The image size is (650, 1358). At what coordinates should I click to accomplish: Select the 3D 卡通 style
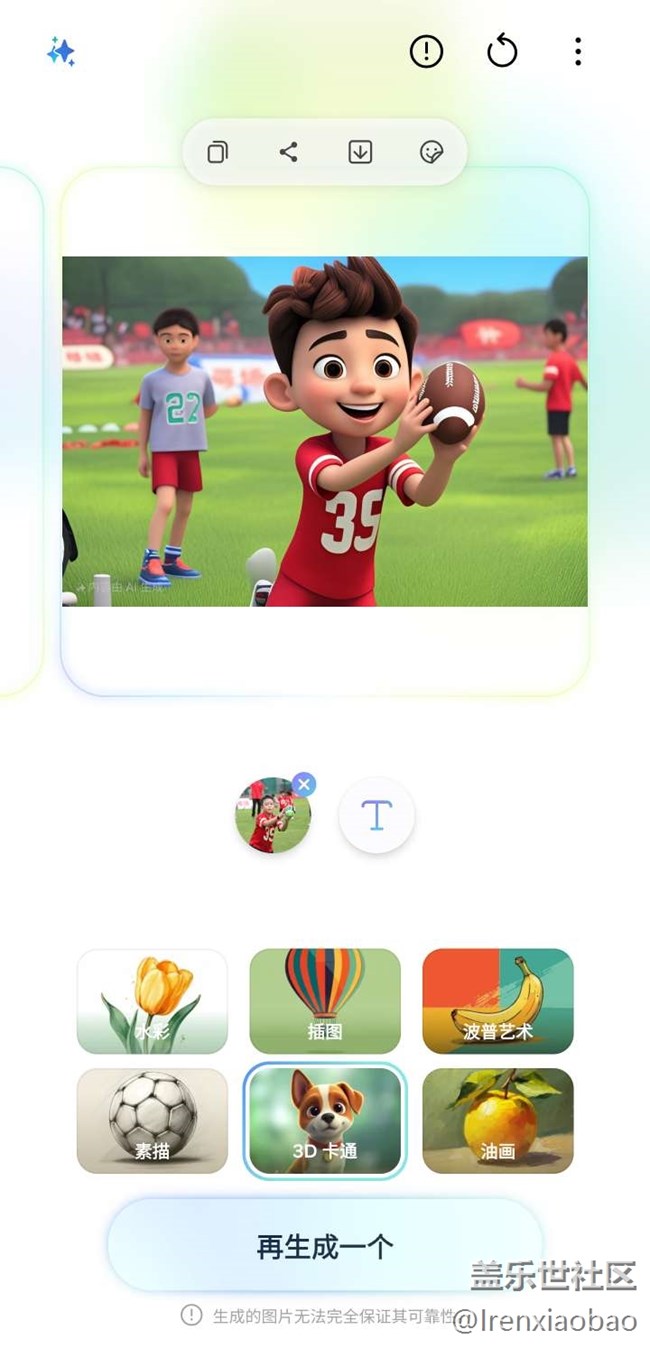pos(325,1121)
